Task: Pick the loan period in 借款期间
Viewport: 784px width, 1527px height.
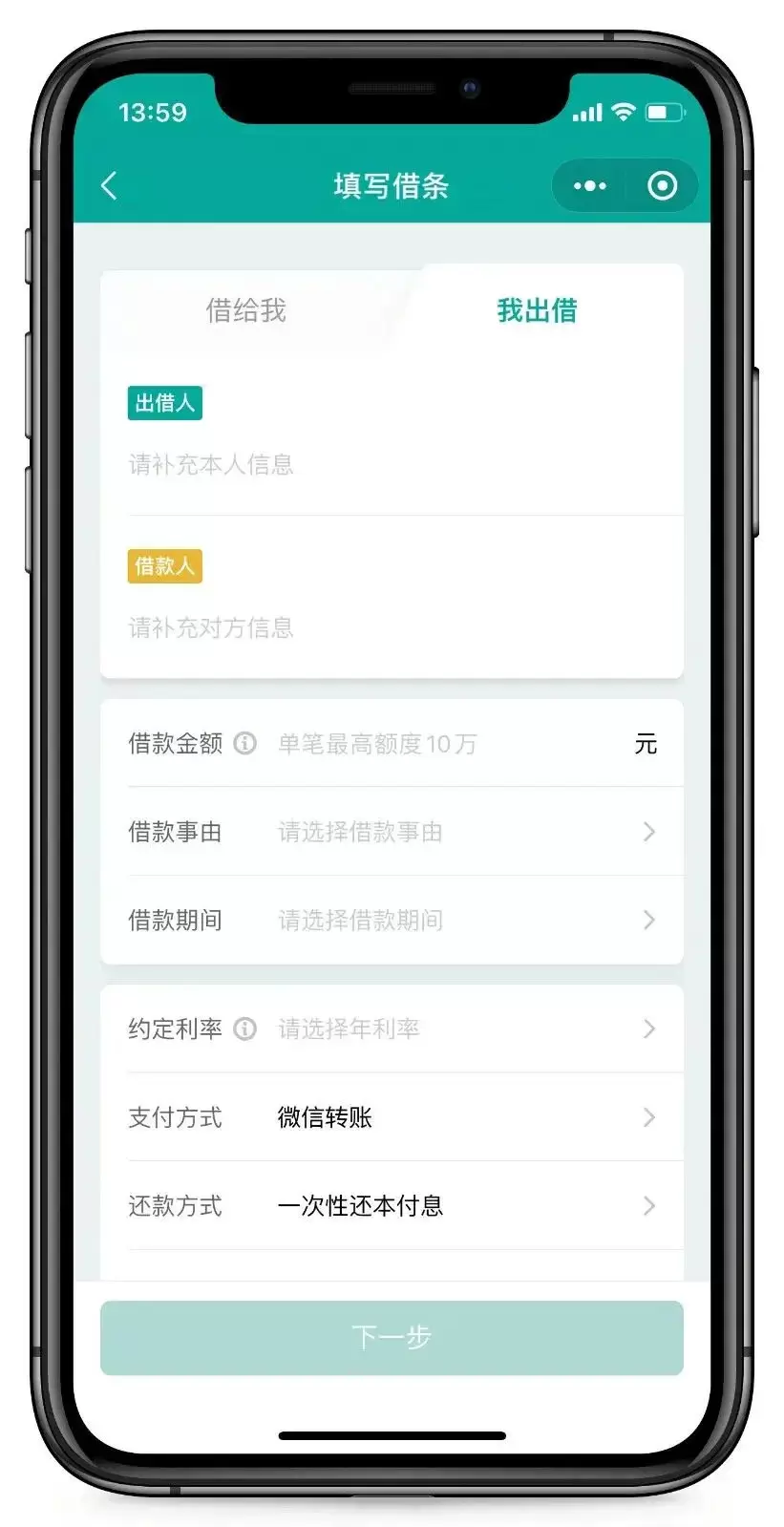Action: point(458,920)
